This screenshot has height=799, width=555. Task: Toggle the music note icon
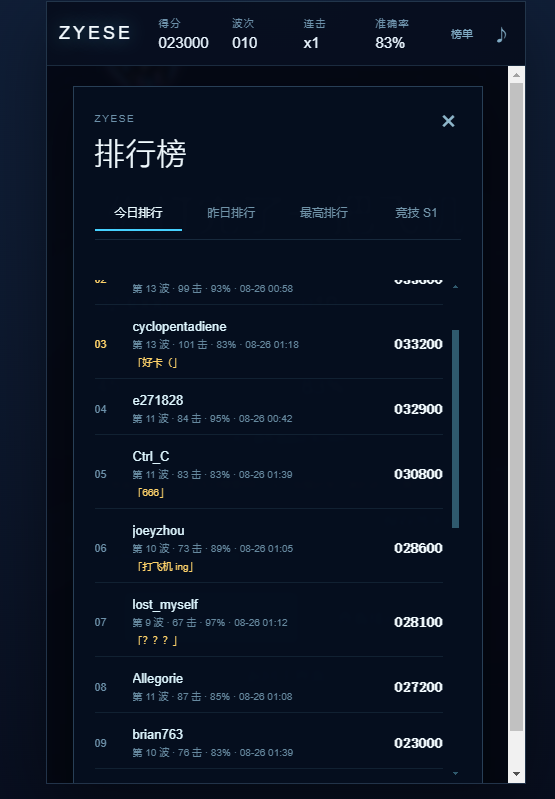[501, 34]
